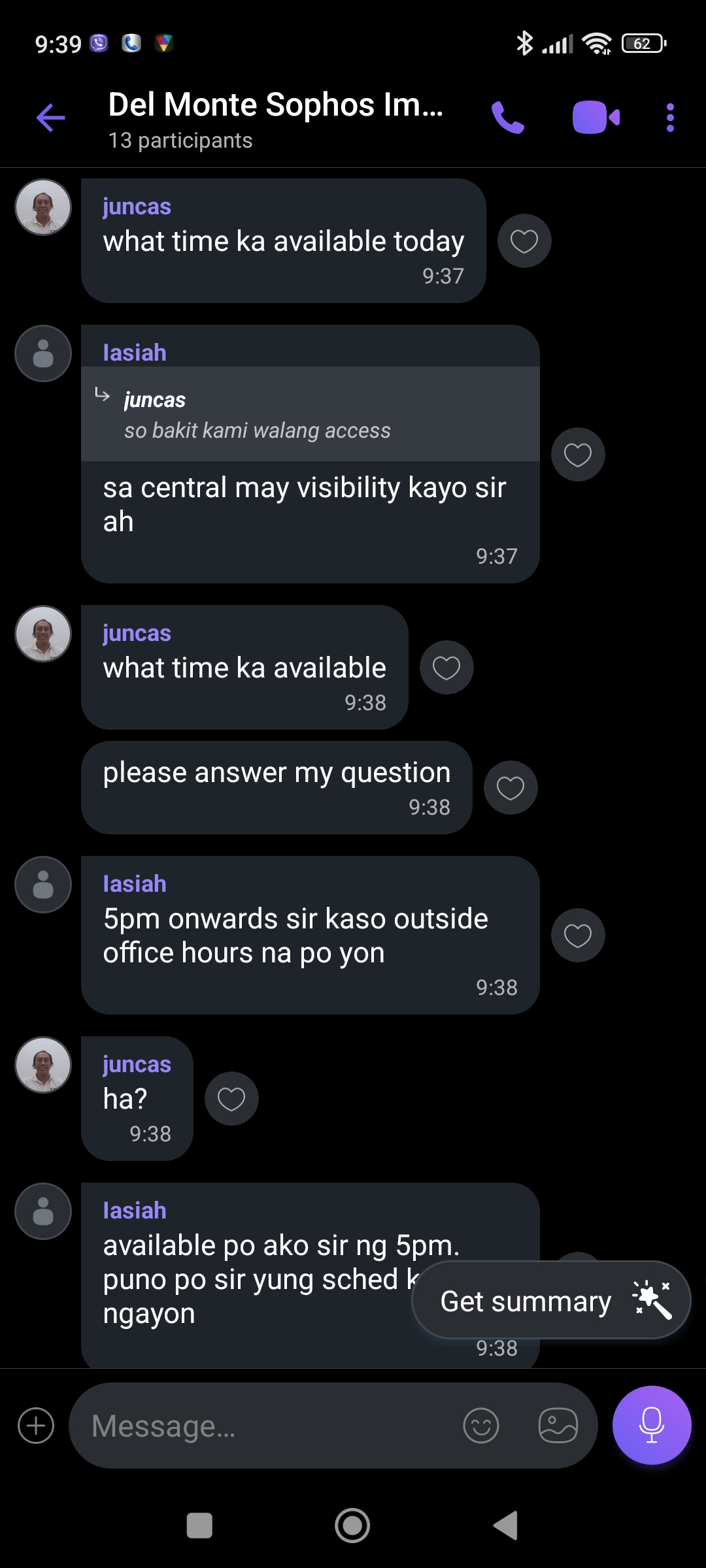Image resolution: width=706 pixels, height=1568 pixels.
Task: Focus the Message text field
Action: click(261, 1426)
